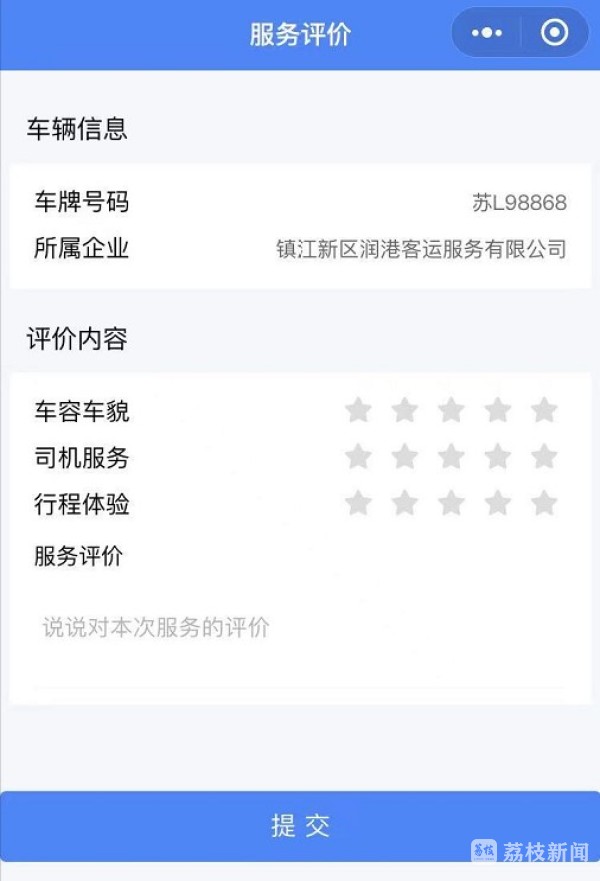Give 车容车貌 one star
Image resolution: width=600 pixels, height=881 pixels.
click(x=358, y=410)
